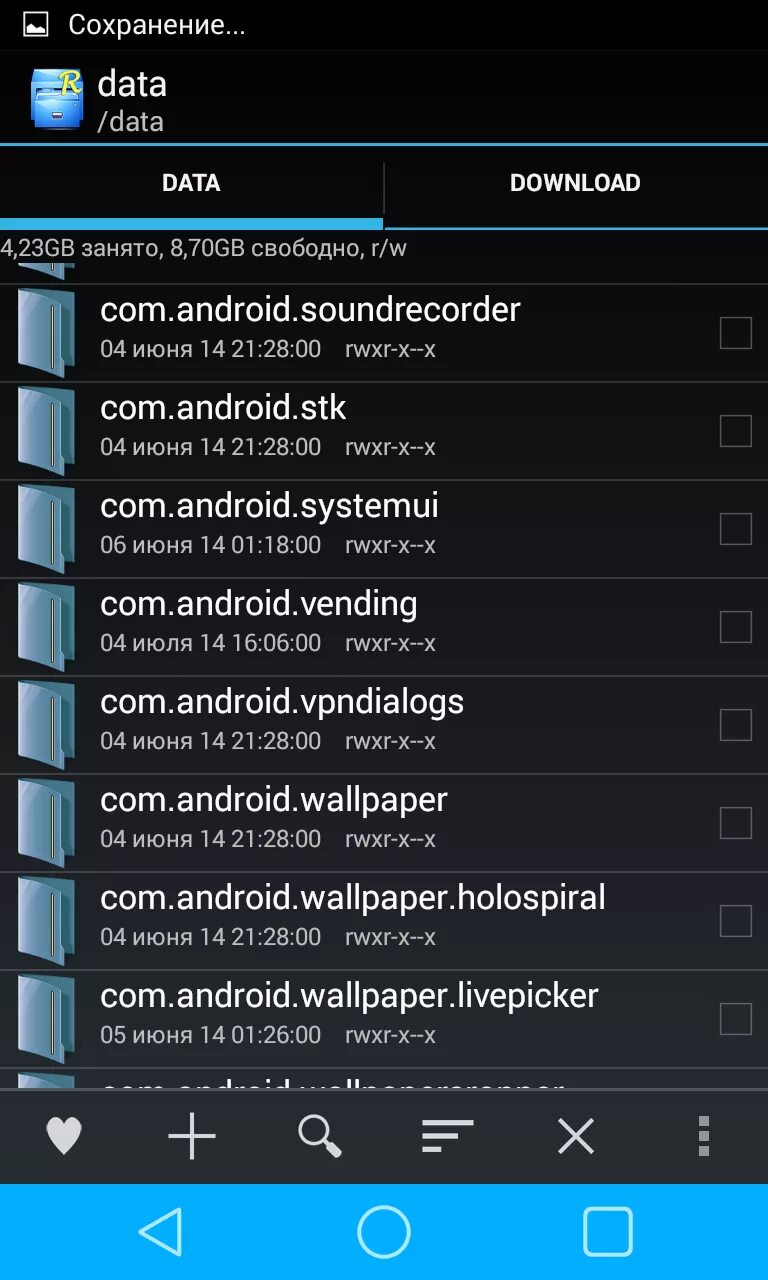Tap the Root Explorer app icon in the header
The height and width of the screenshot is (1280, 768).
57,97
